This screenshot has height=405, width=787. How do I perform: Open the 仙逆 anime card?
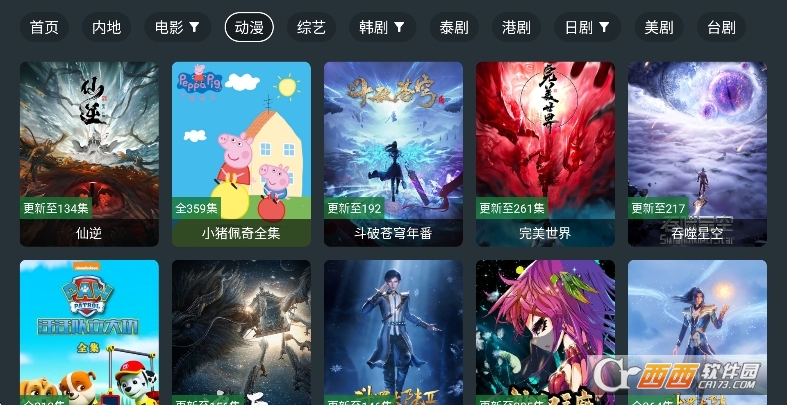(89, 153)
